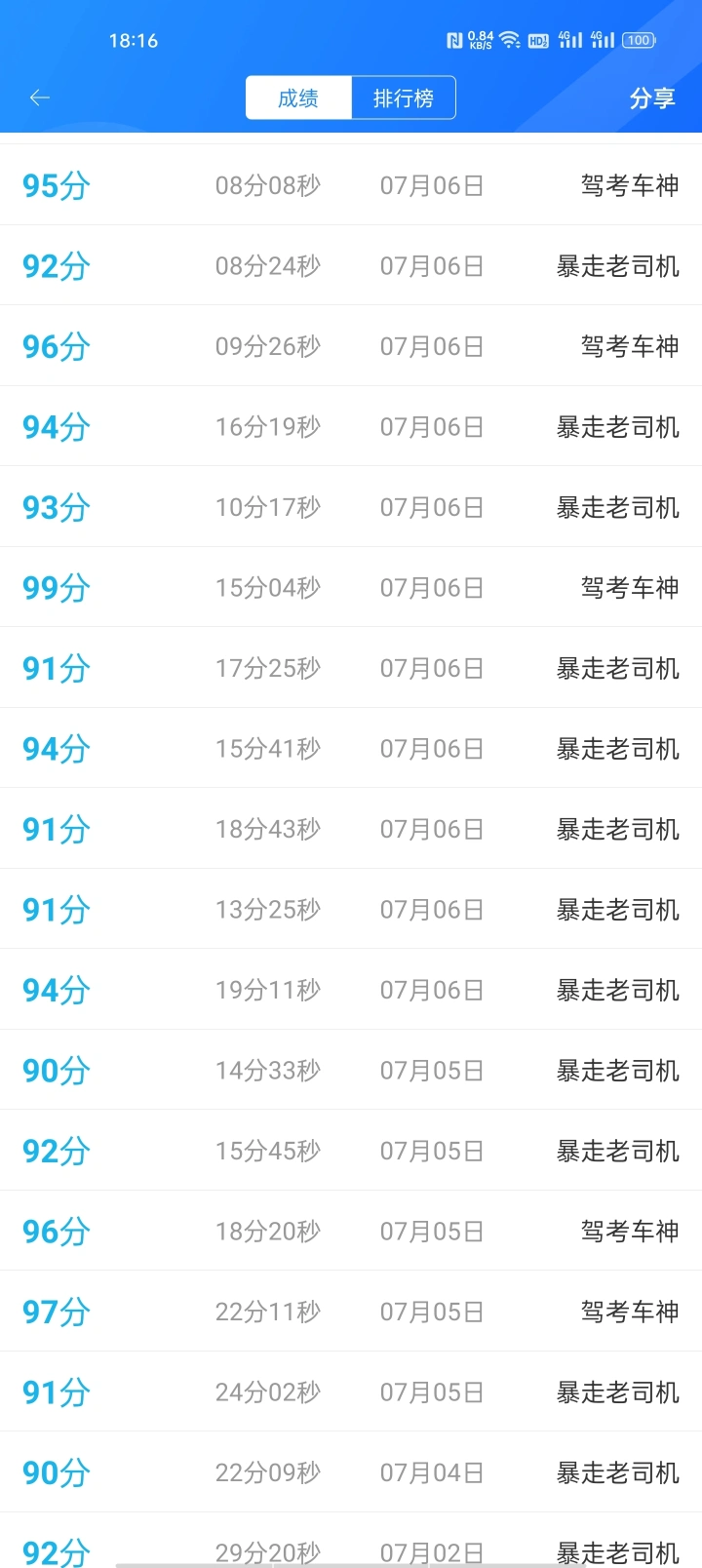Open the 91分 record timed 24分02秒

[x=351, y=1392]
